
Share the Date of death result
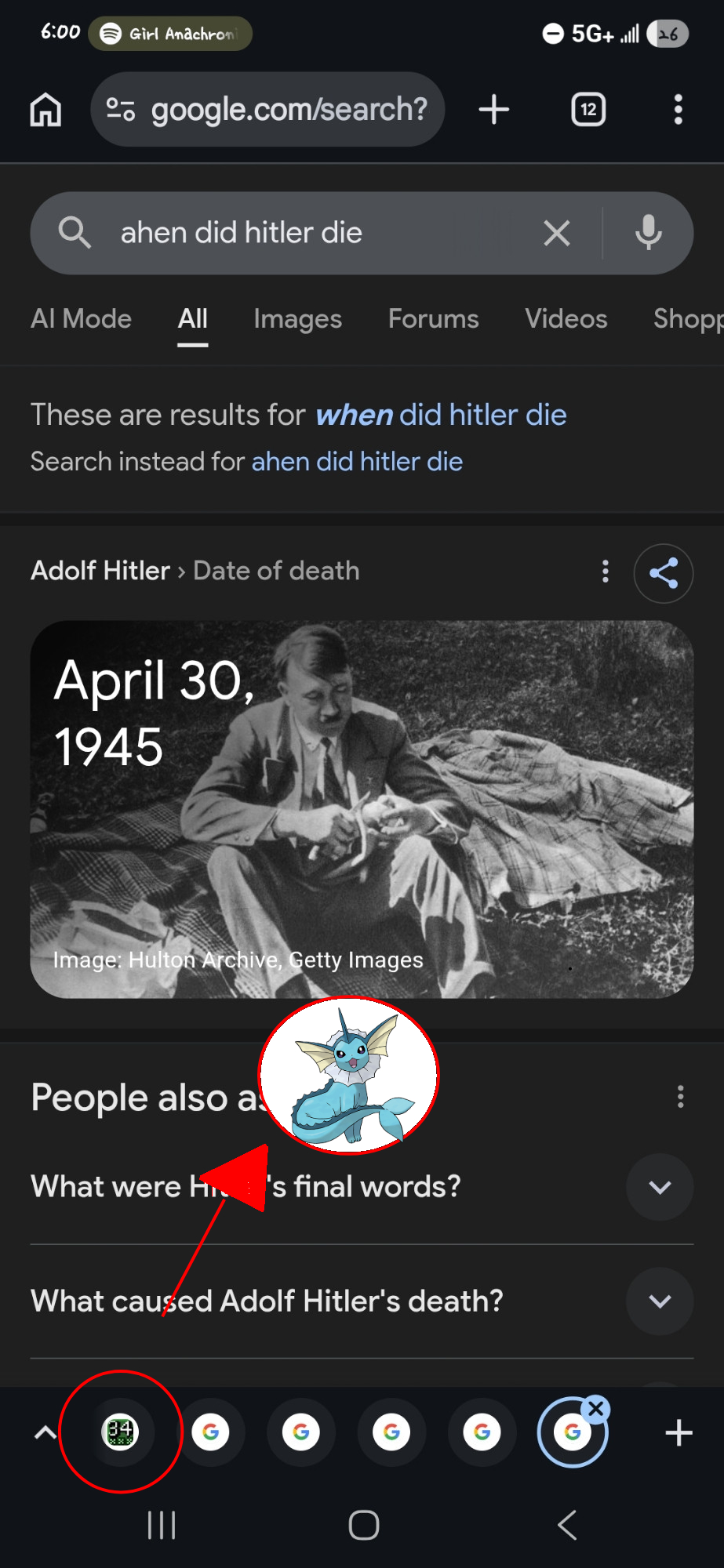(664, 573)
